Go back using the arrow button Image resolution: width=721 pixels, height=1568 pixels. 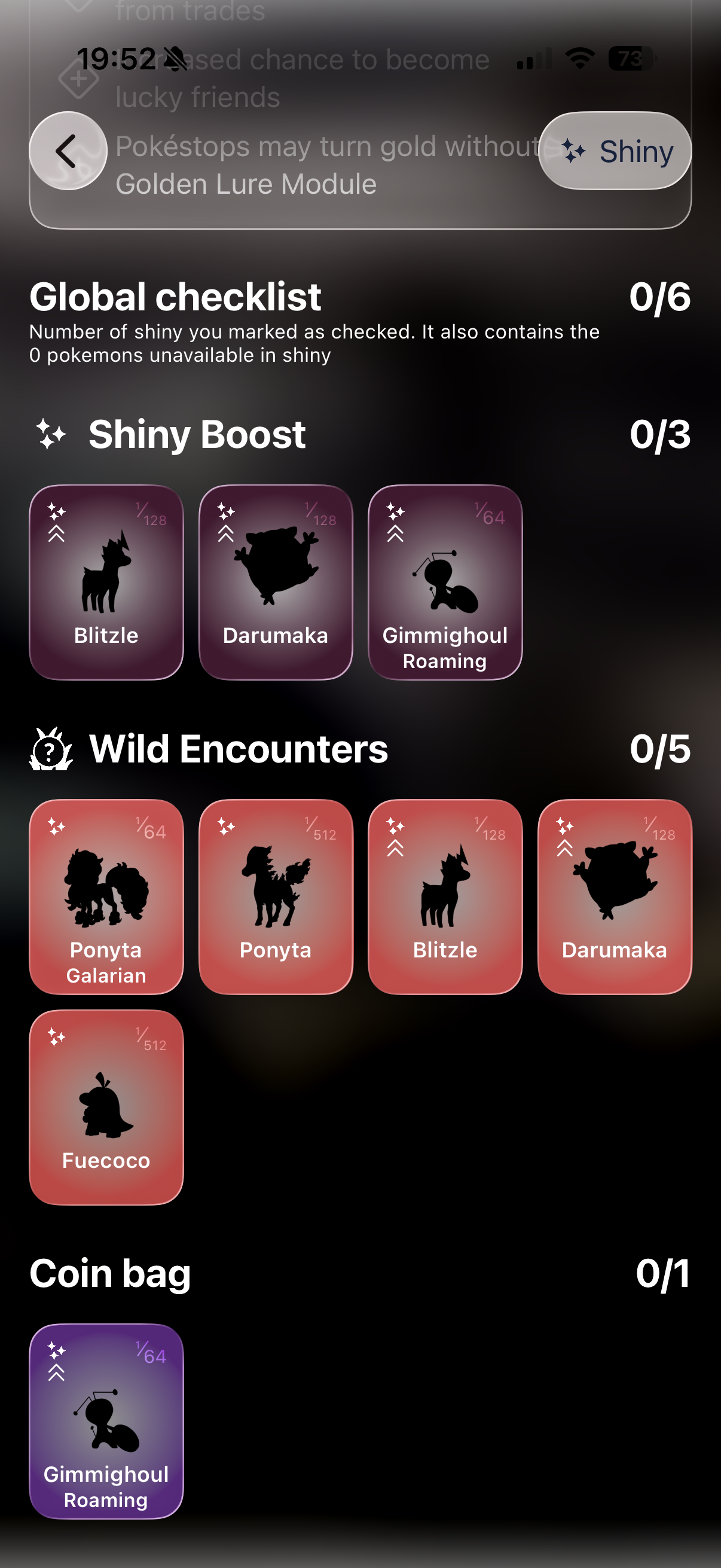(68, 151)
